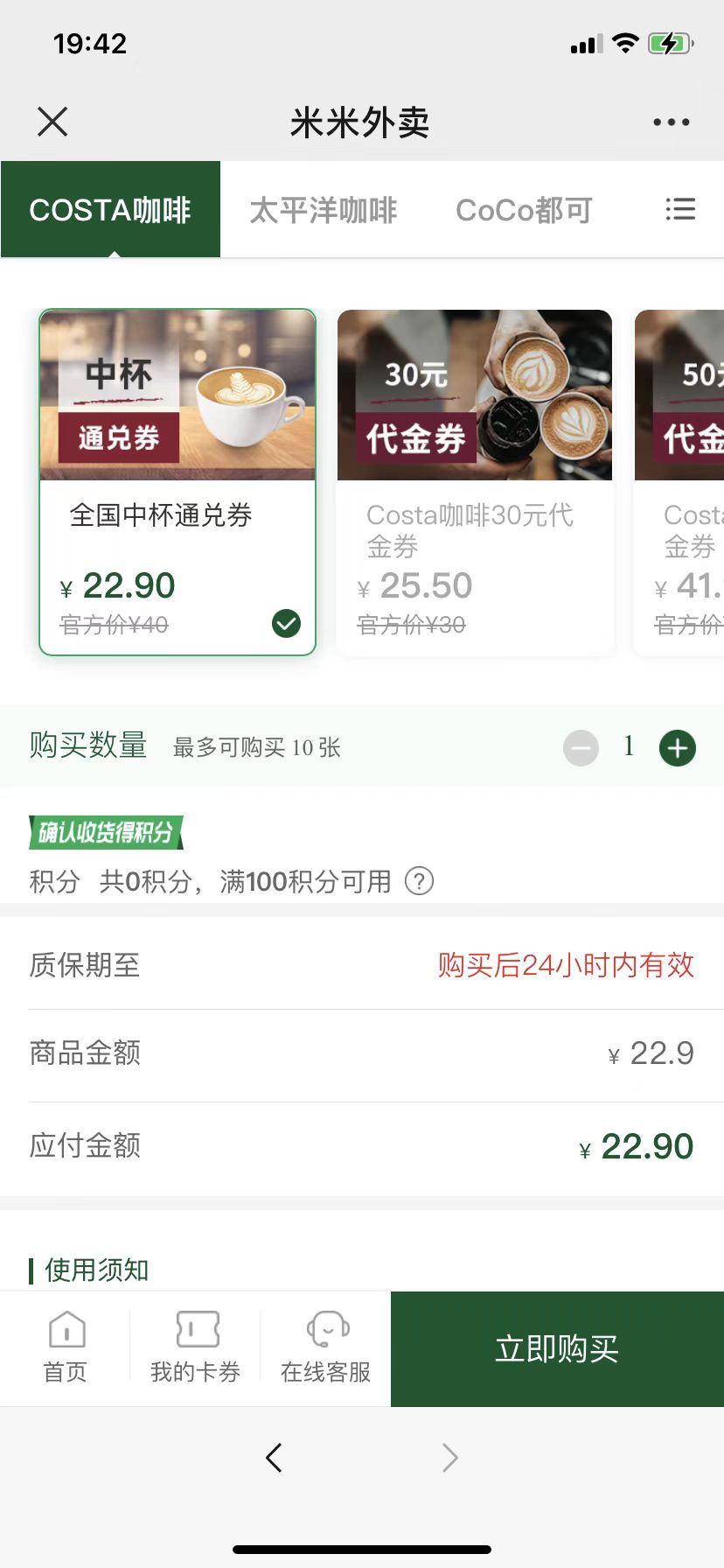The image size is (724, 1568).
Task: Switch to the 太平洋咖啡 tab
Action: 323,210
